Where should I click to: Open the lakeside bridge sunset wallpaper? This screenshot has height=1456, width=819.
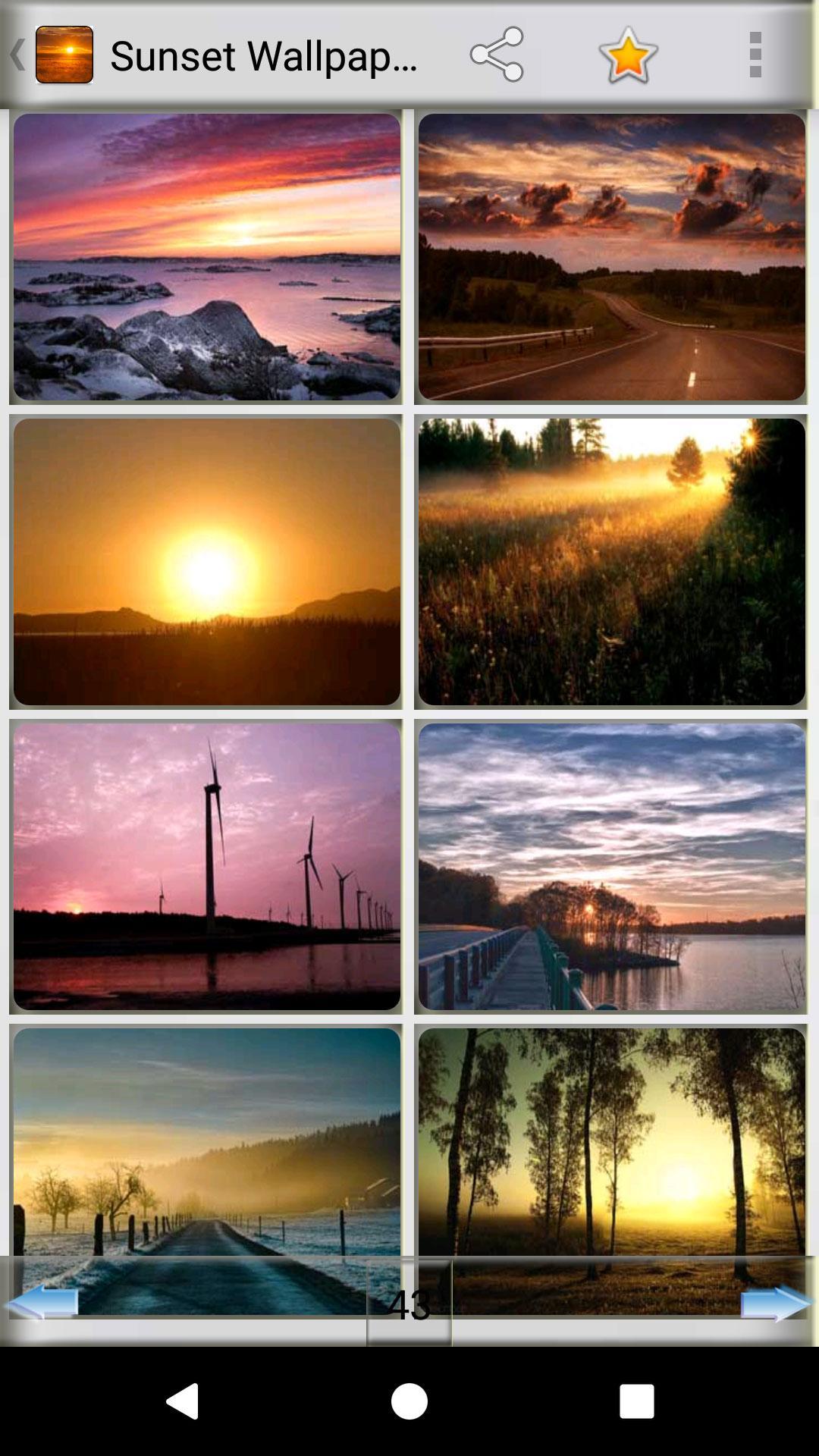(612, 867)
